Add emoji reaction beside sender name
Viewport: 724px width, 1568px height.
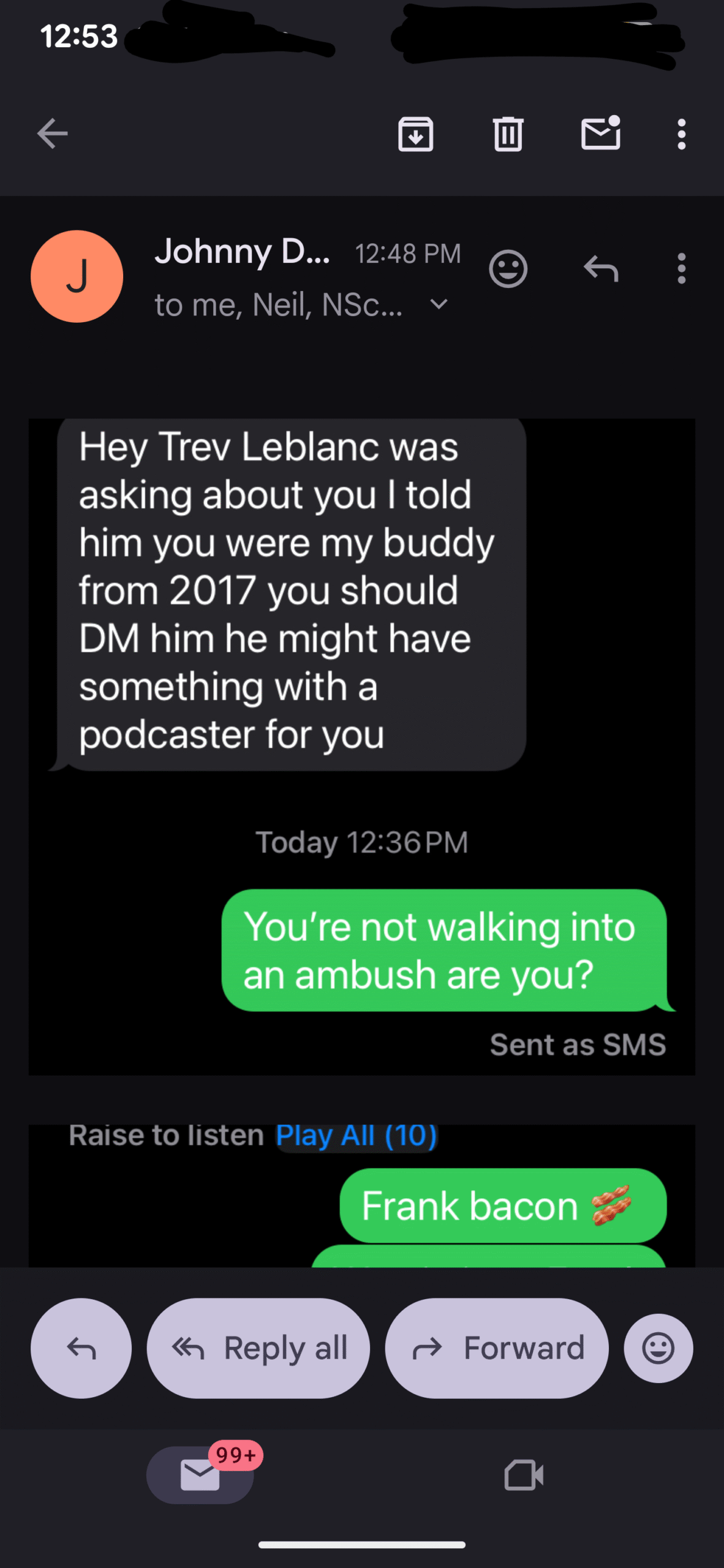click(x=508, y=269)
